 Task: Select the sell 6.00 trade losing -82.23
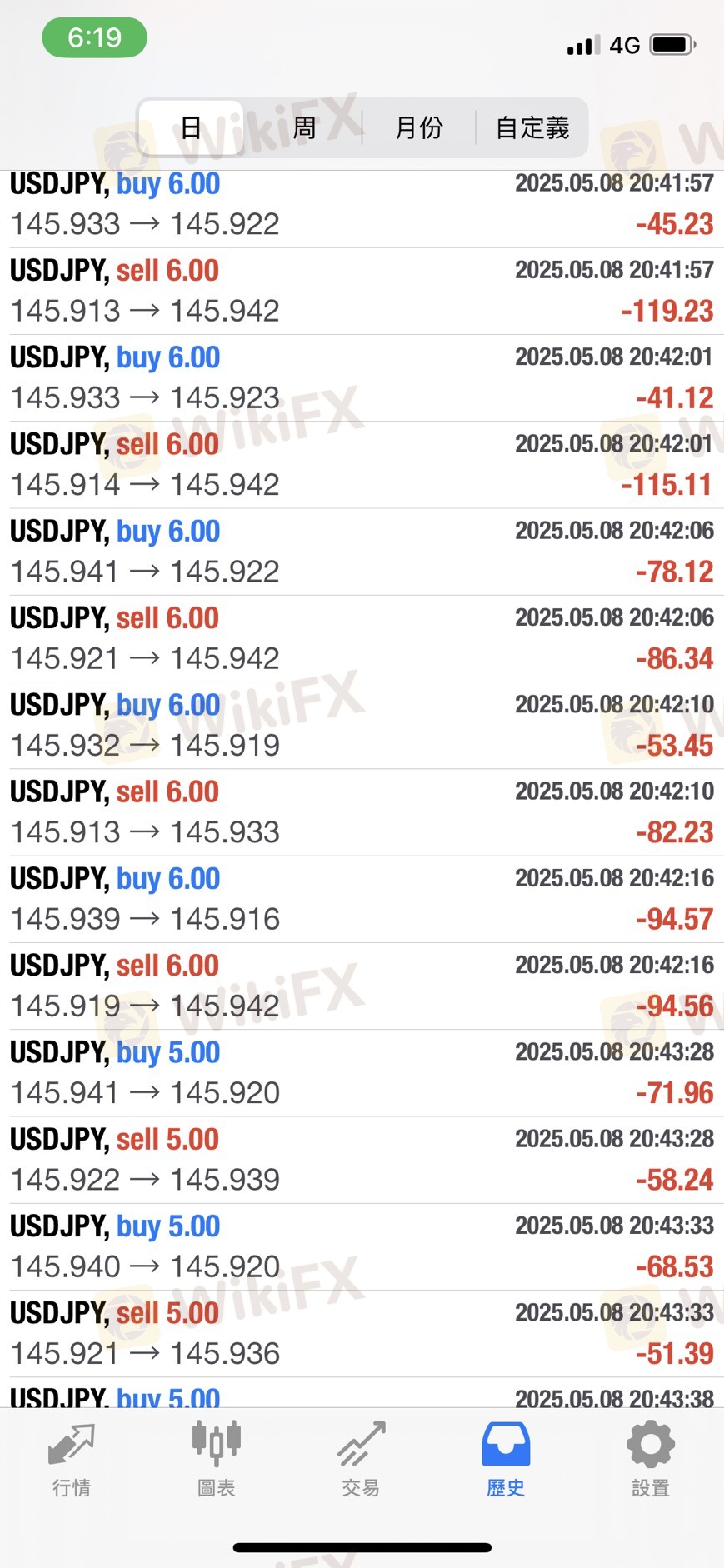tap(362, 811)
